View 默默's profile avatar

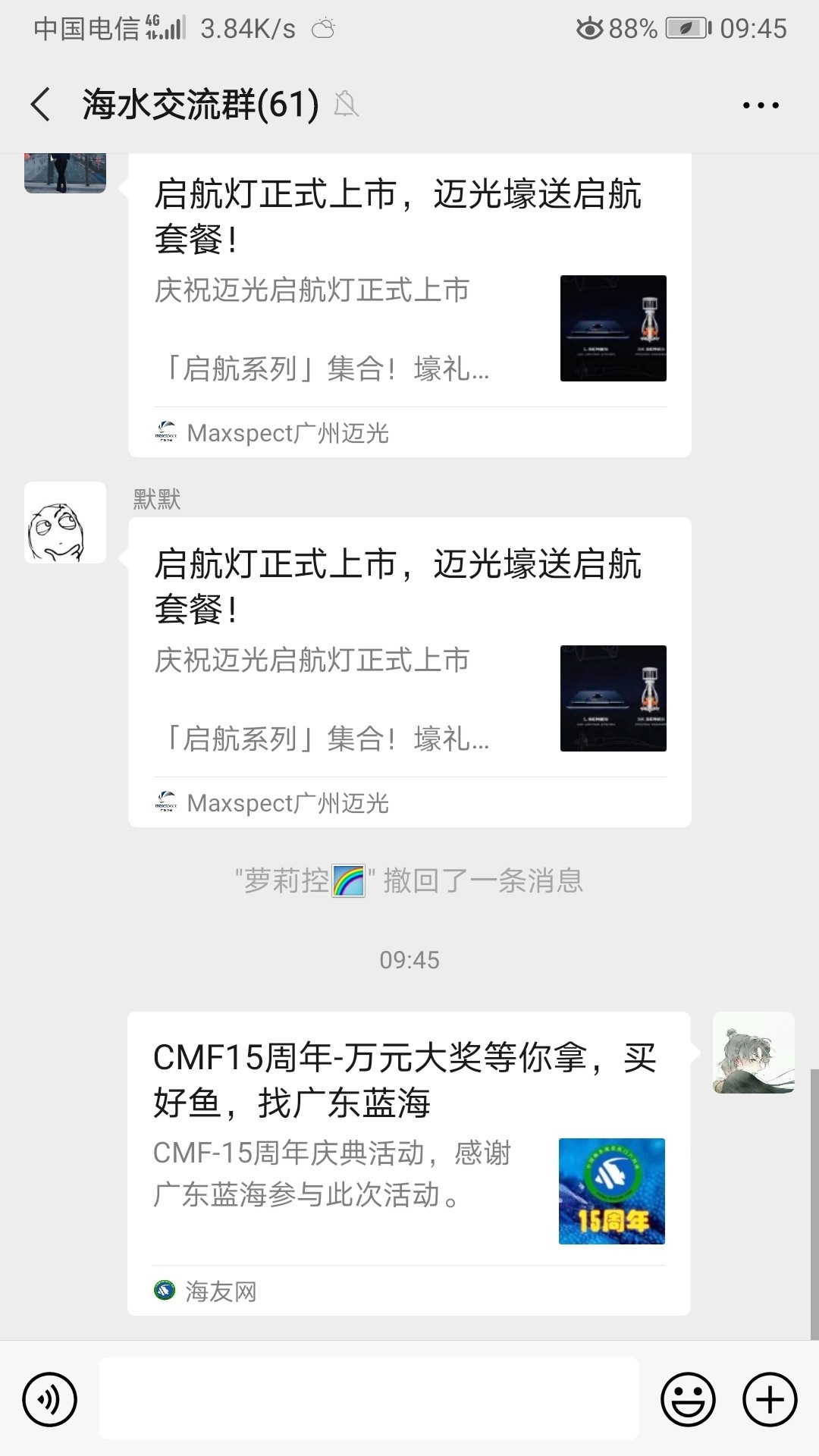[65, 522]
